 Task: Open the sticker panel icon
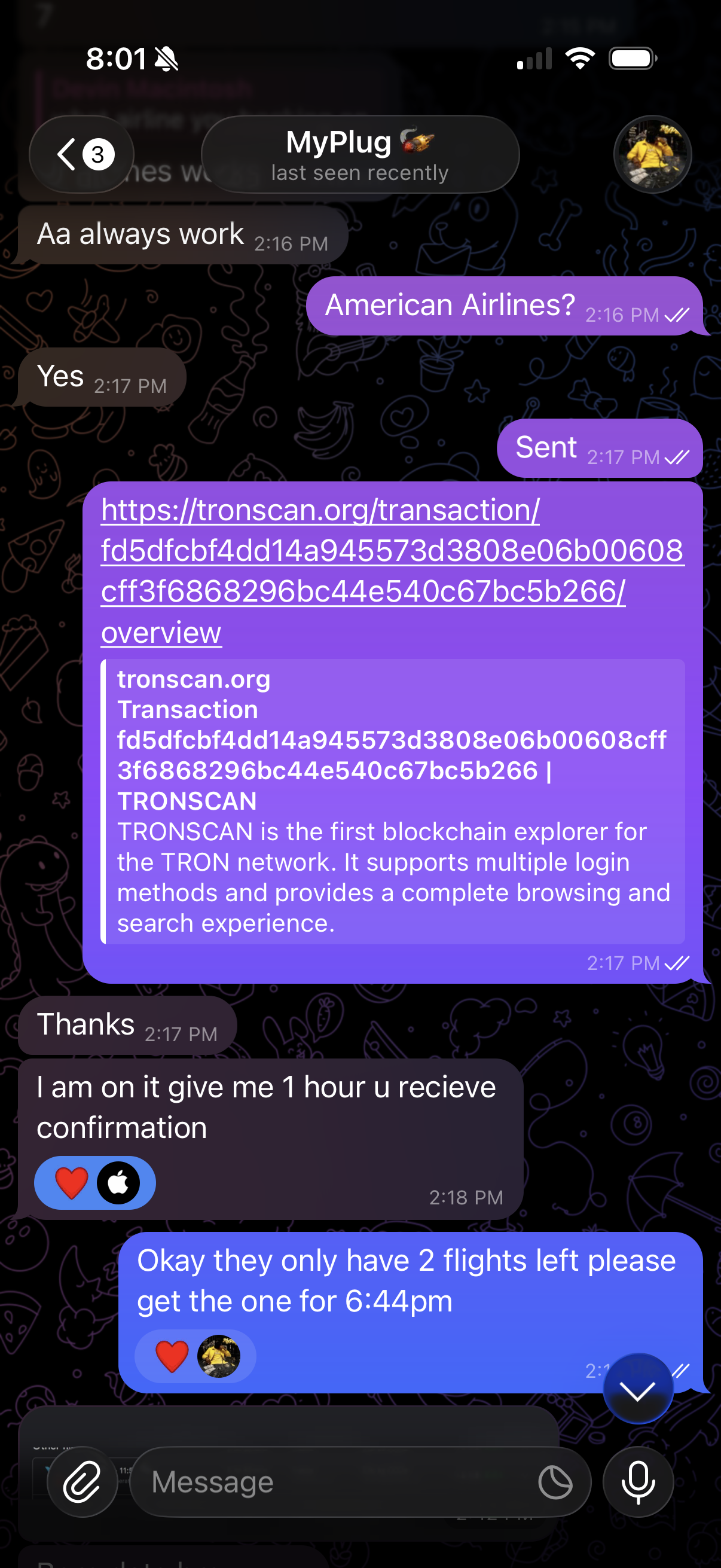coord(555,1481)
